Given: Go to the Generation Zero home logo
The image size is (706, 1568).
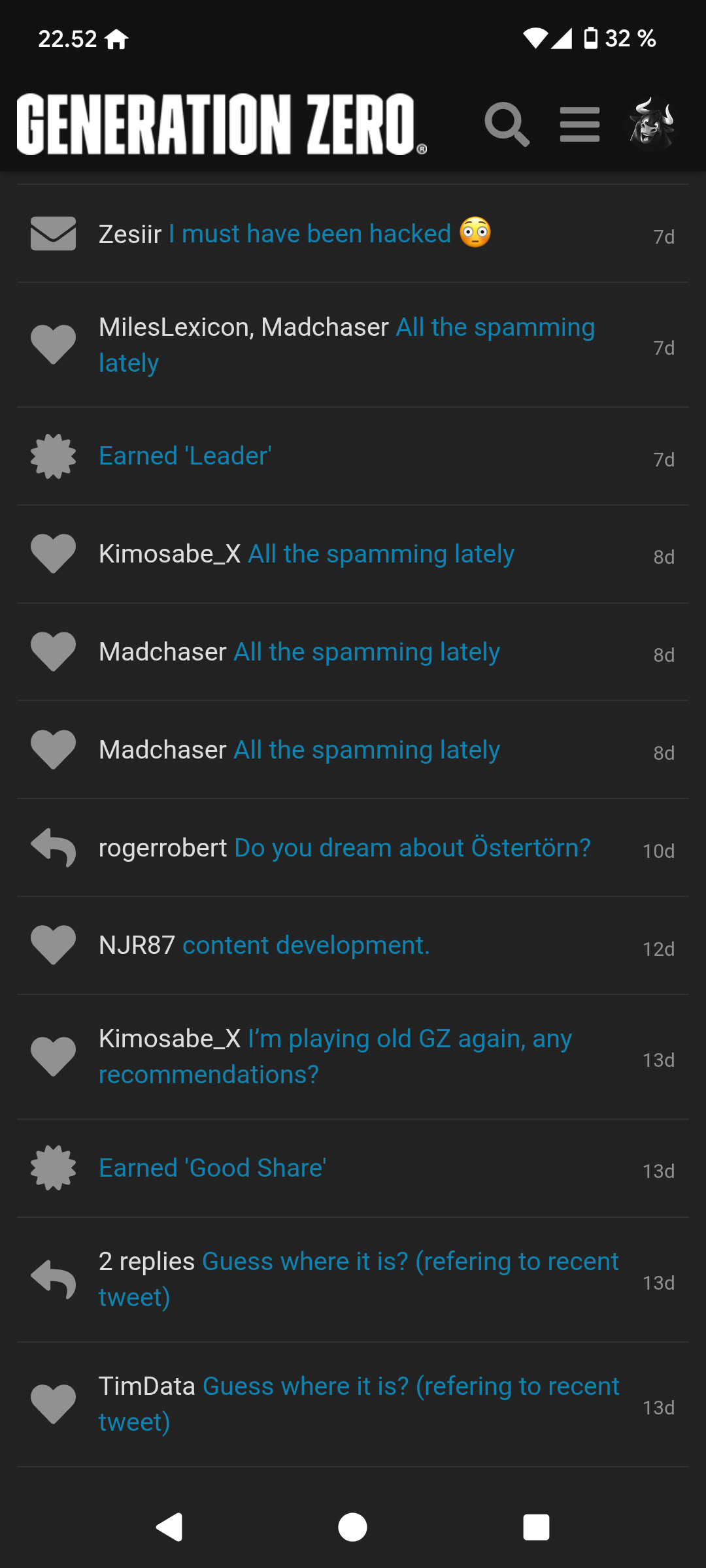Looking at the screenshot, I should pyautogui.click(x=222, y=124).
